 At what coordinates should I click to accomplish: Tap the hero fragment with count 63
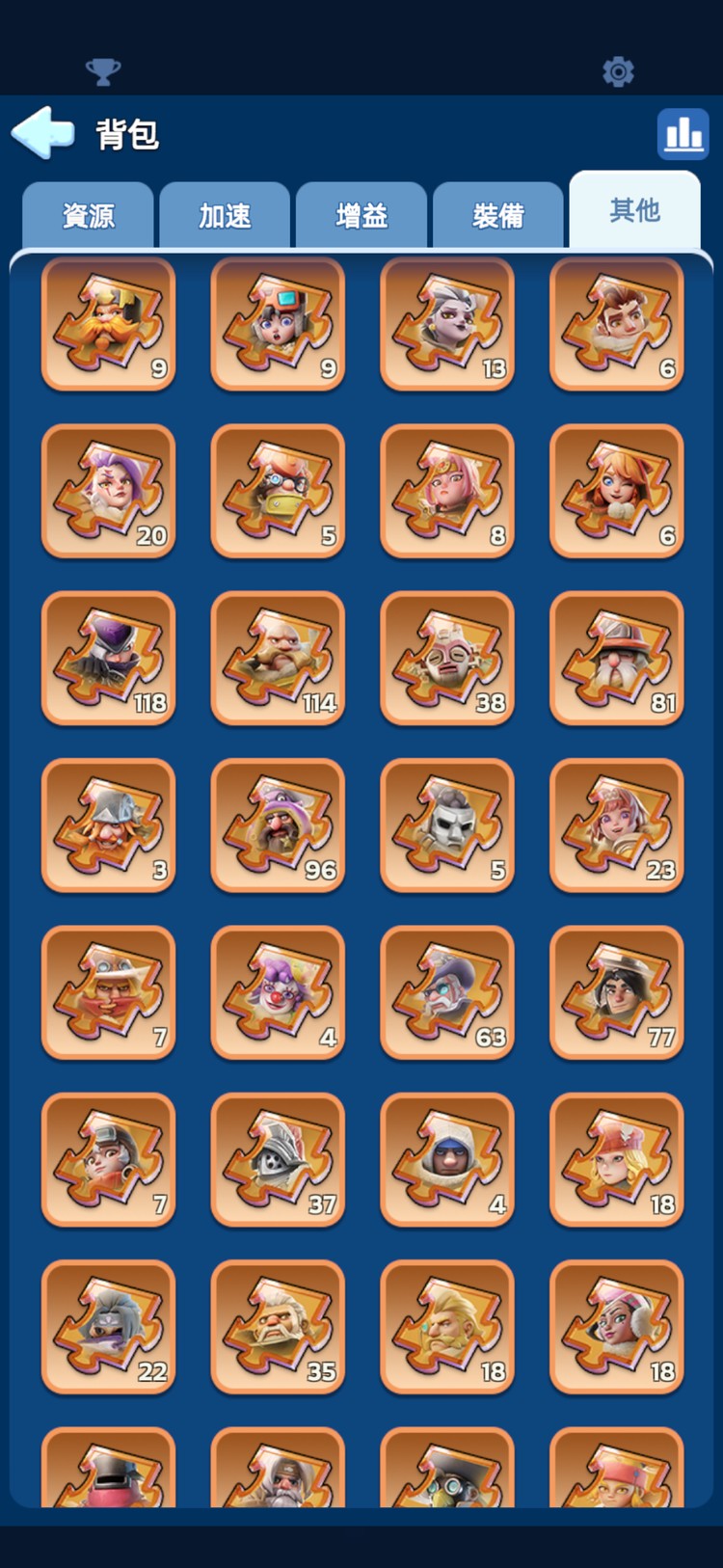(447, 992)
